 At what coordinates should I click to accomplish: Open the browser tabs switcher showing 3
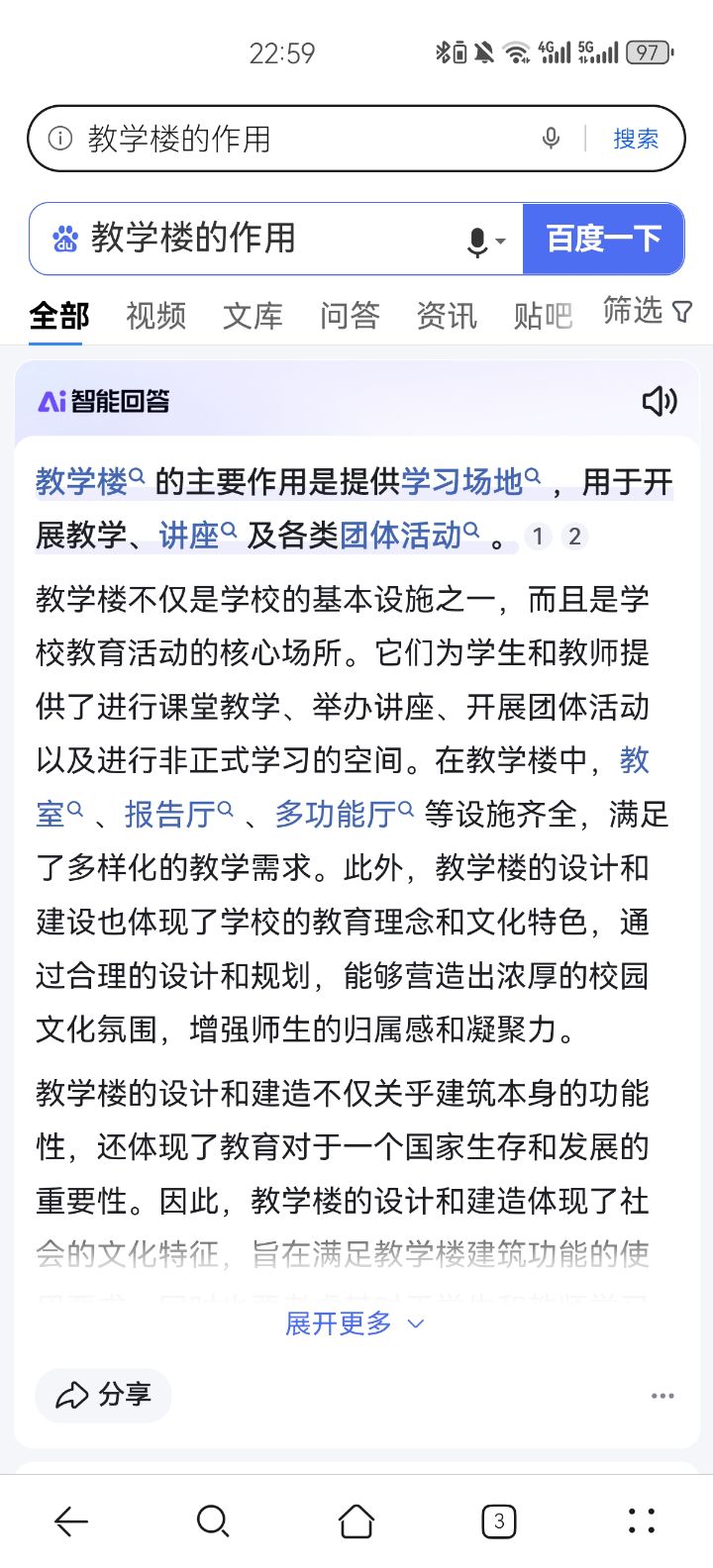click(x=499, y=1521)
